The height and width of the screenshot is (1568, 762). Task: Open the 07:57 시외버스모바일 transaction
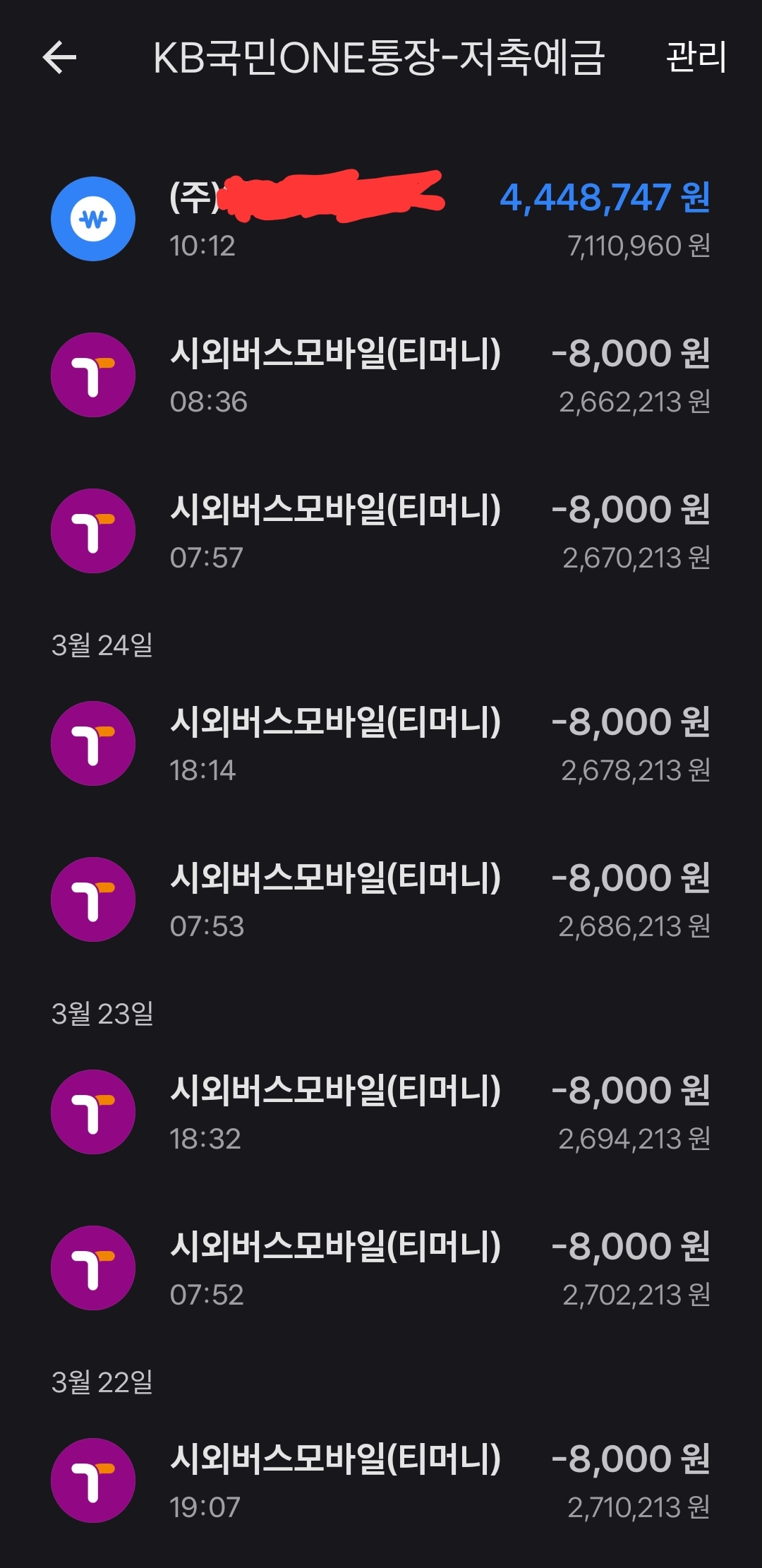pos(381,531)
